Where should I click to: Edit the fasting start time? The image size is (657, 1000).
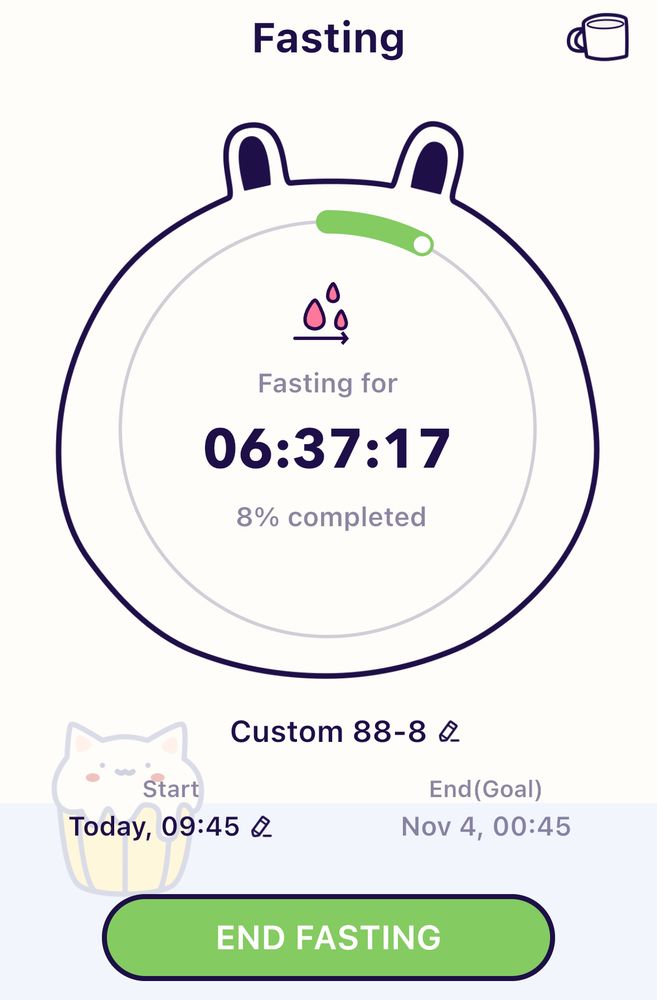[x=261, y=827]
